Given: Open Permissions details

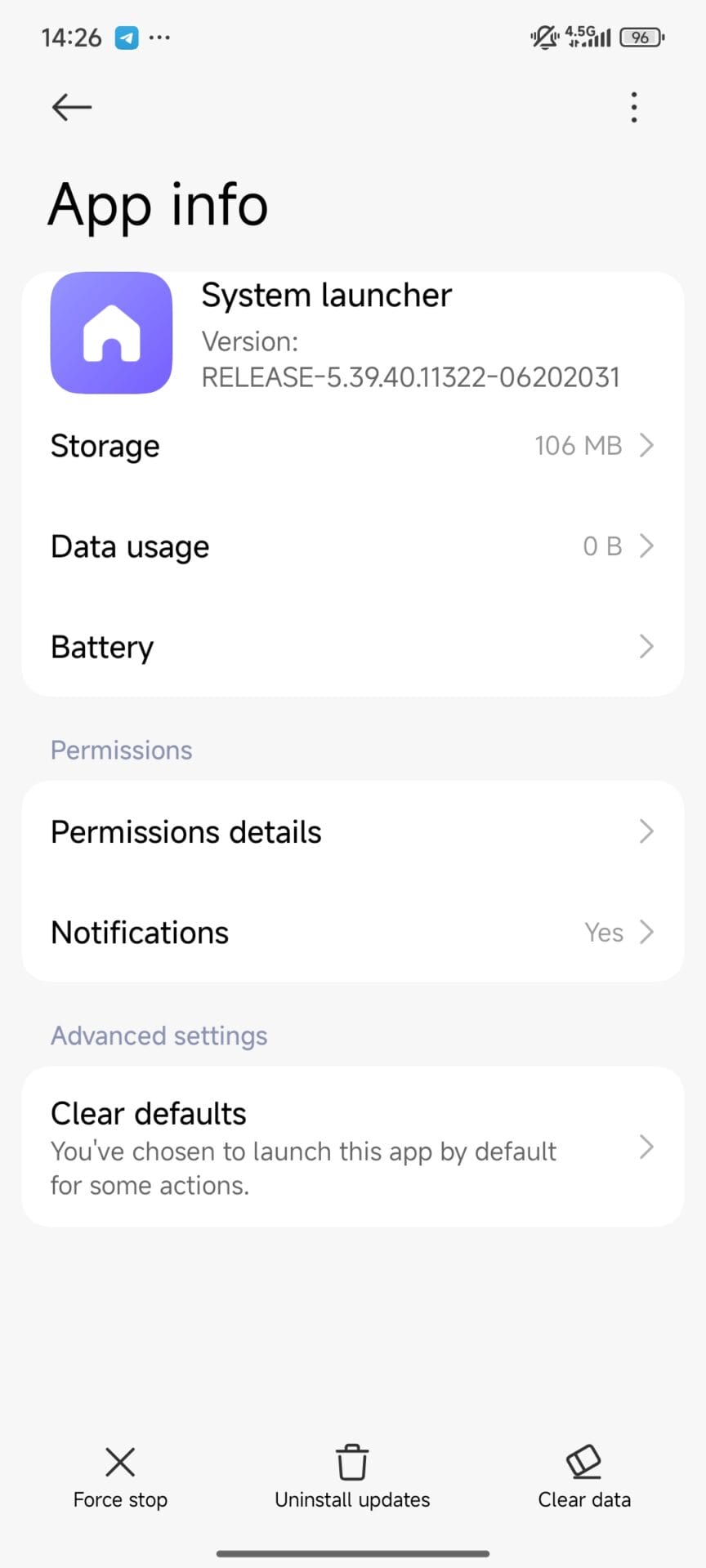Looking at the screenshot, I should point(353,831).
